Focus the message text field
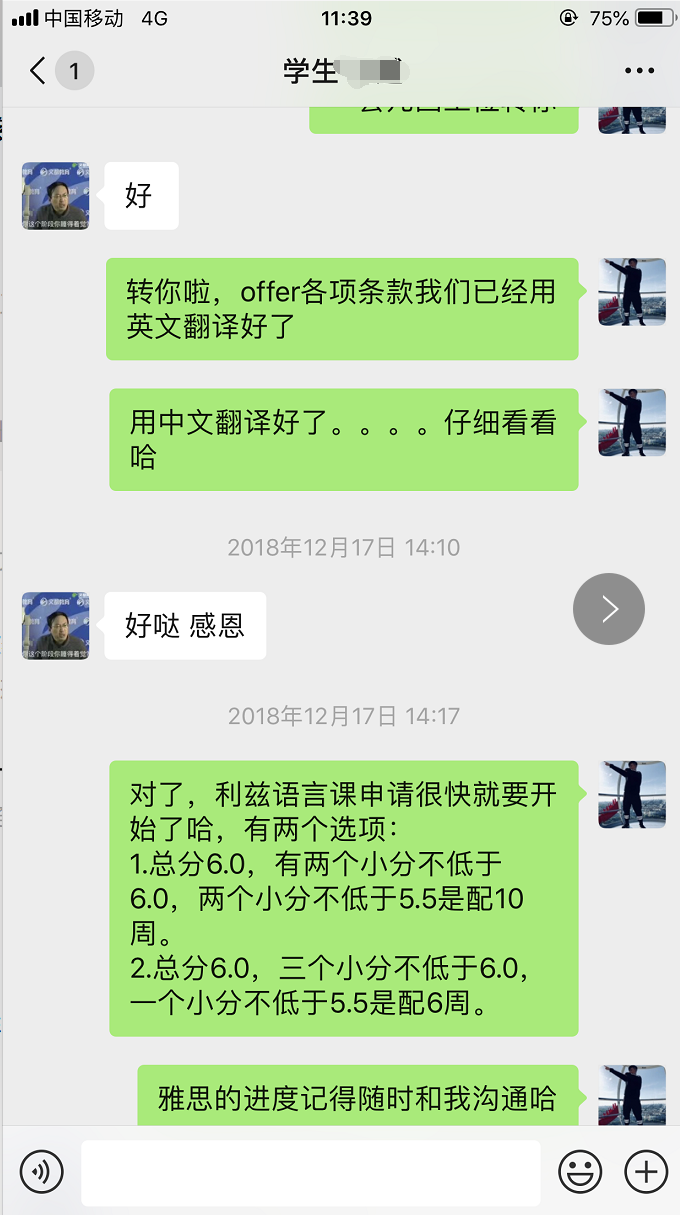Viewport: 680px width, 1215px height. pyautogui.click(x=310, y=1172)
